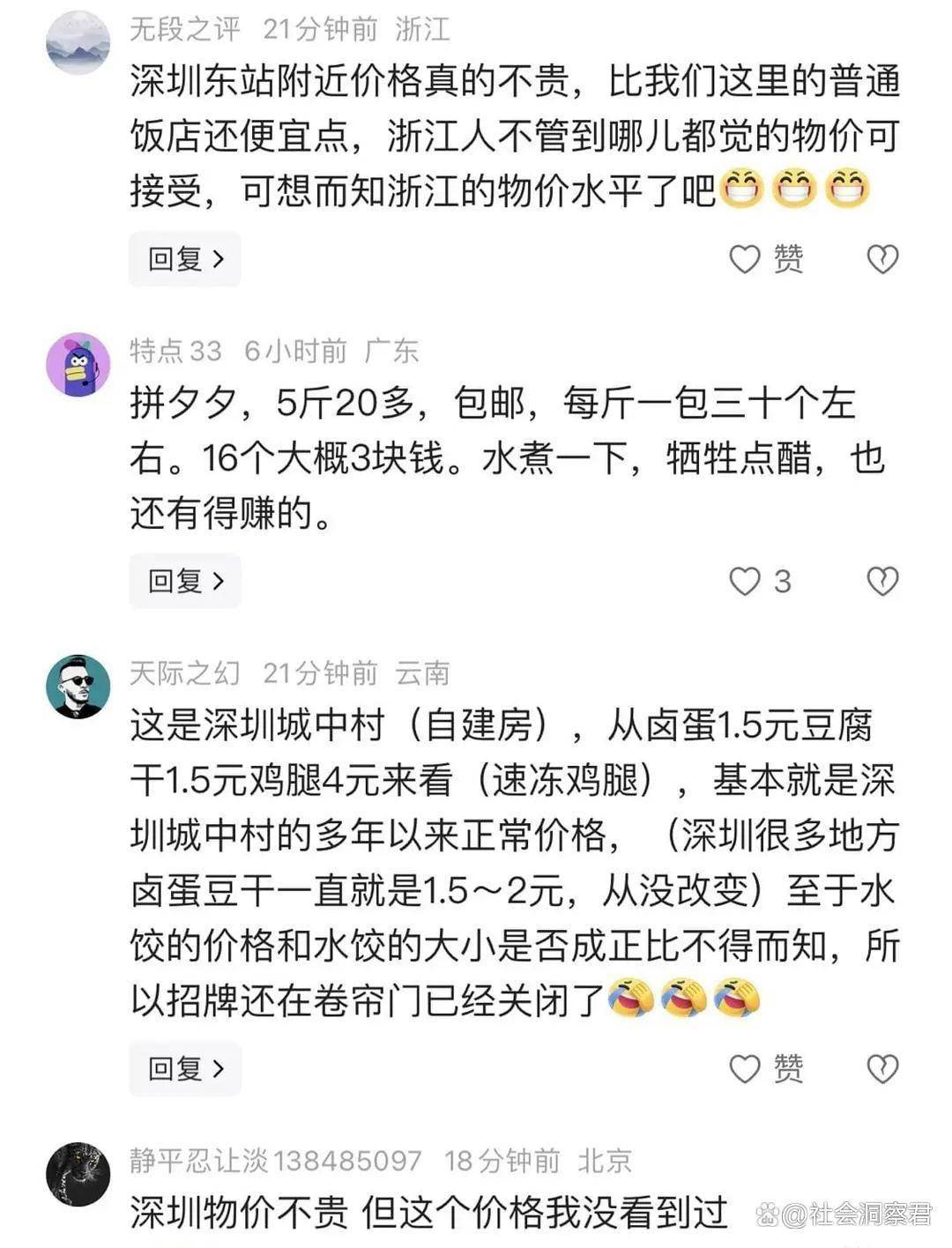
Task: View 天际之幻's profile avatar
Action: (78, 687)
